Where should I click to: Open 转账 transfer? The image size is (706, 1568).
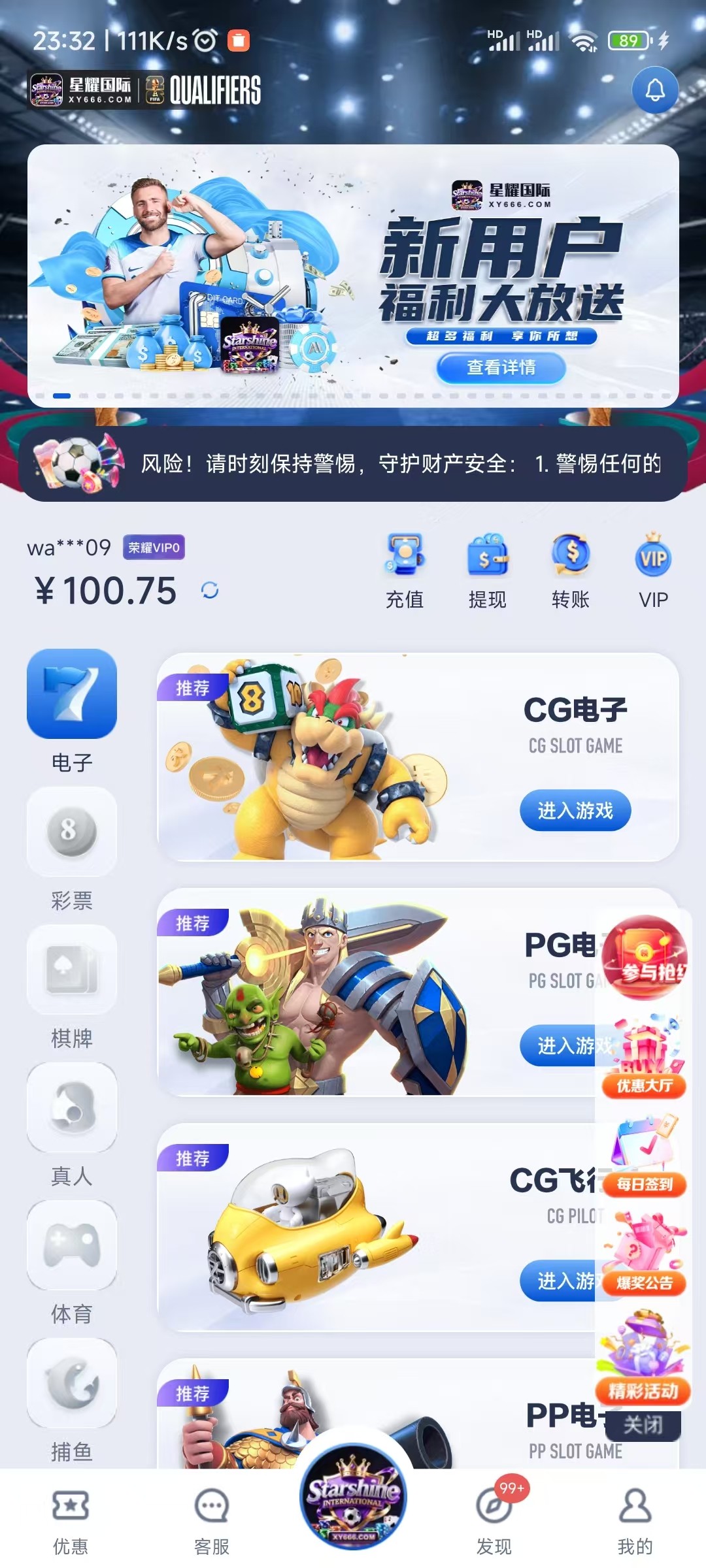[571, 570]
